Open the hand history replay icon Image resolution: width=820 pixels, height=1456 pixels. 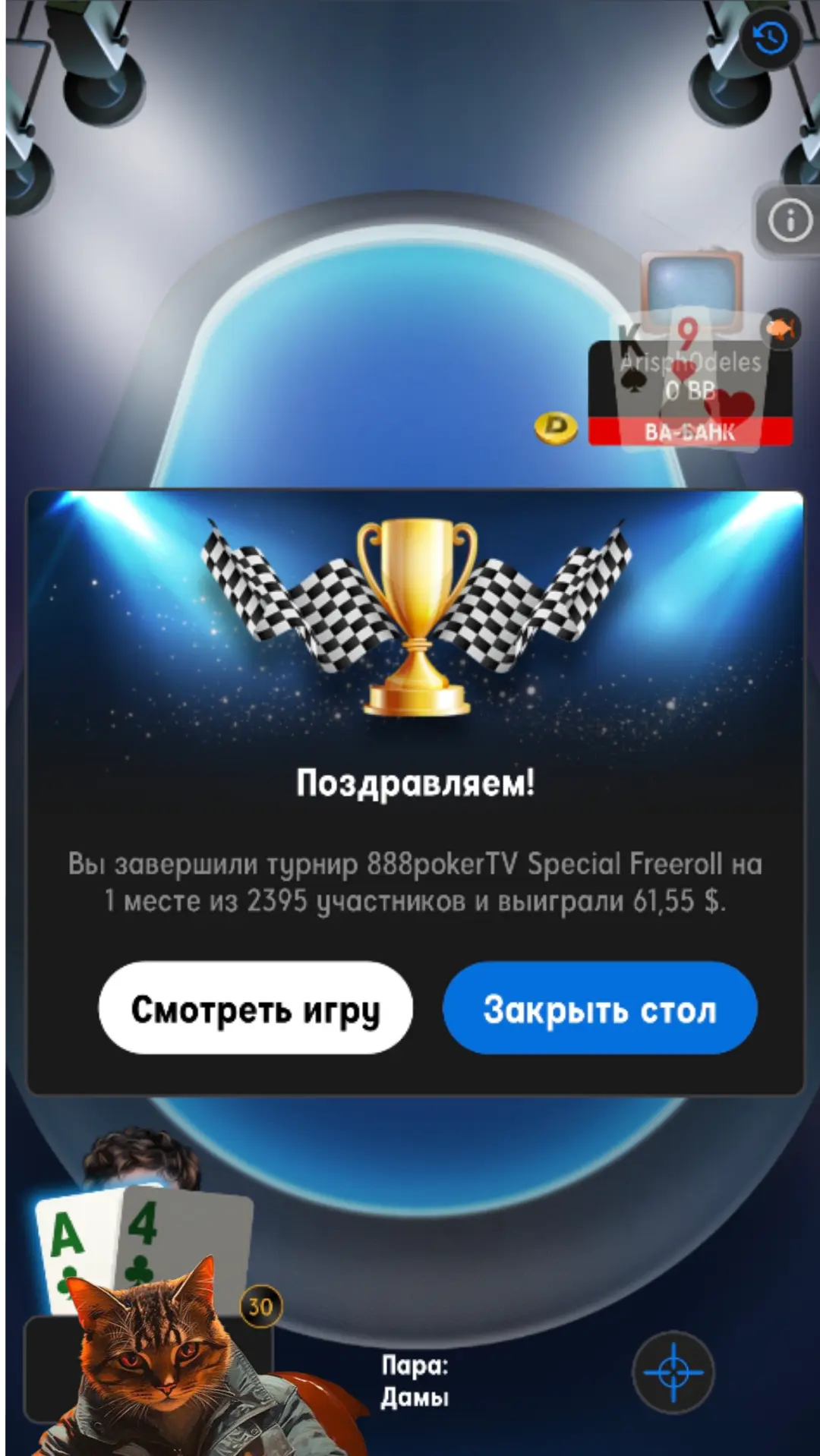tap(770, 38)
